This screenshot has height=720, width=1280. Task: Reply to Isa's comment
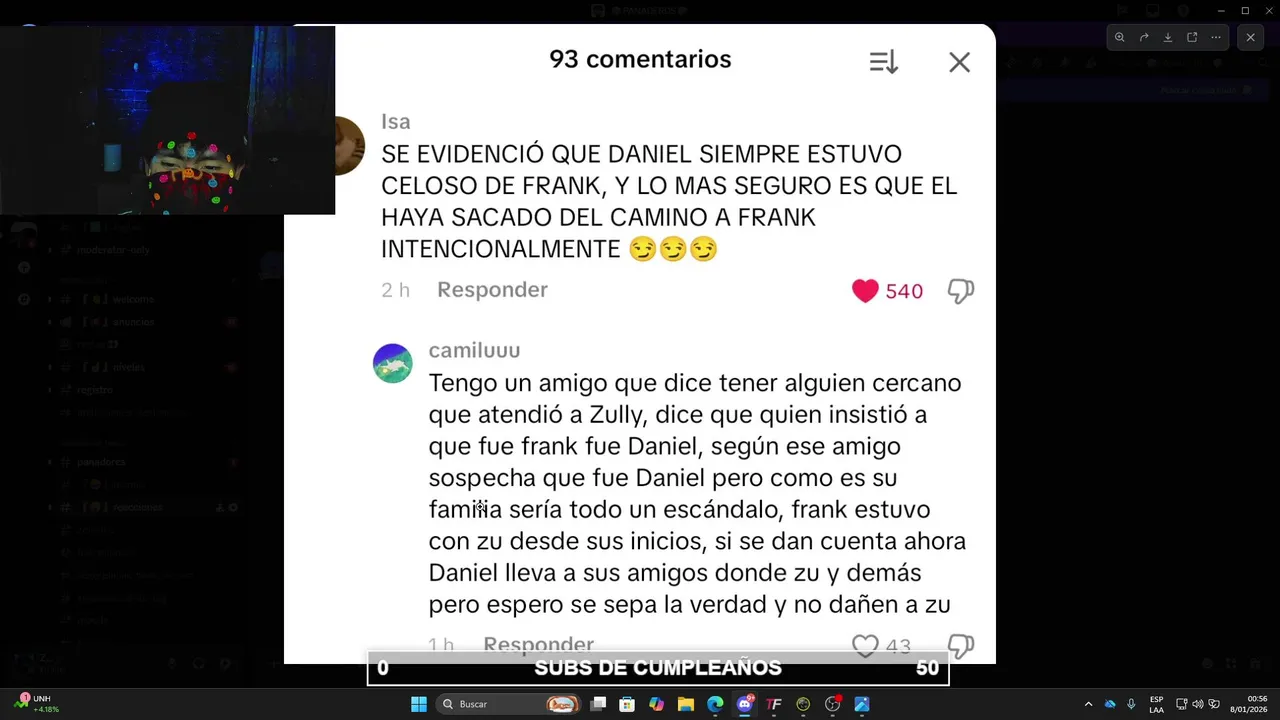(492, 290)
